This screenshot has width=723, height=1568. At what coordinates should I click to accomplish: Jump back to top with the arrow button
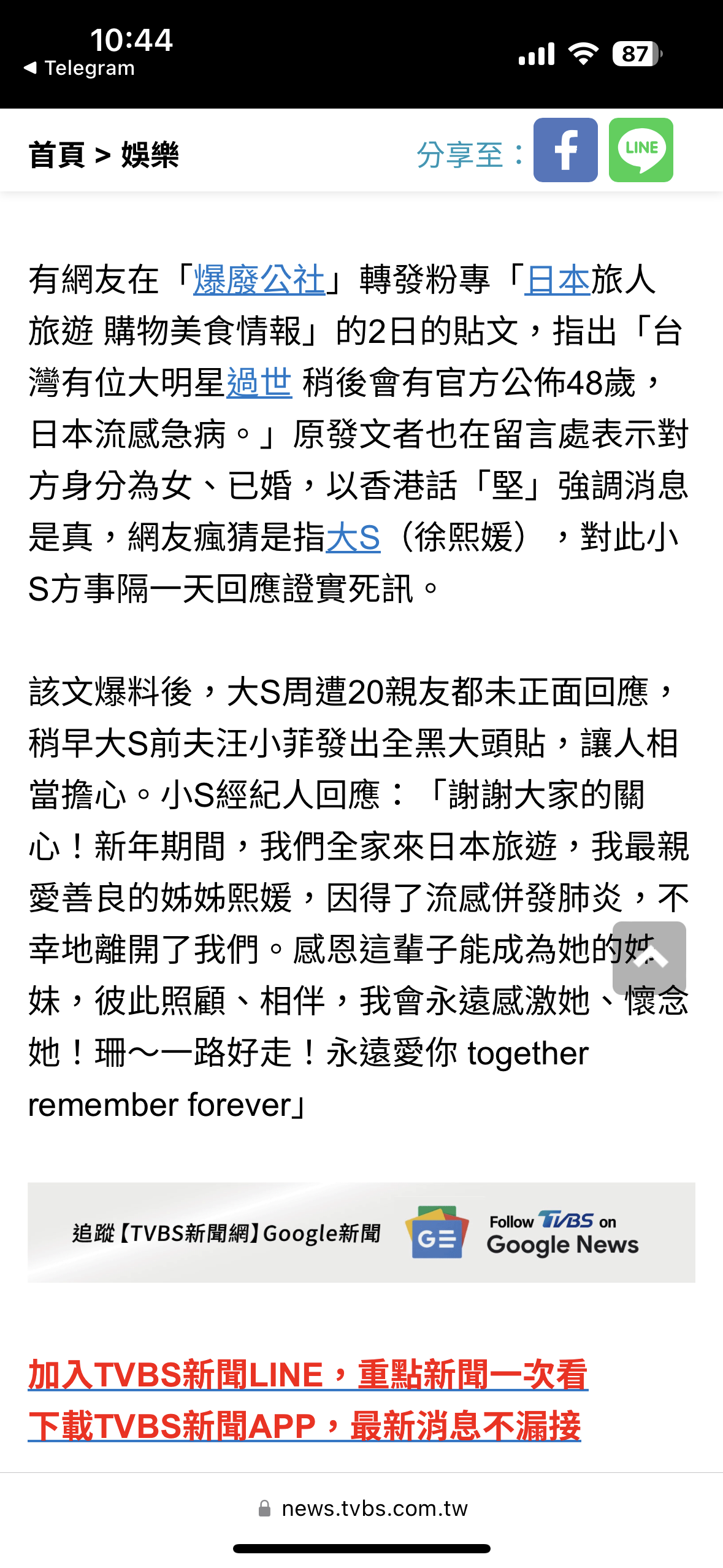point(649,958)
